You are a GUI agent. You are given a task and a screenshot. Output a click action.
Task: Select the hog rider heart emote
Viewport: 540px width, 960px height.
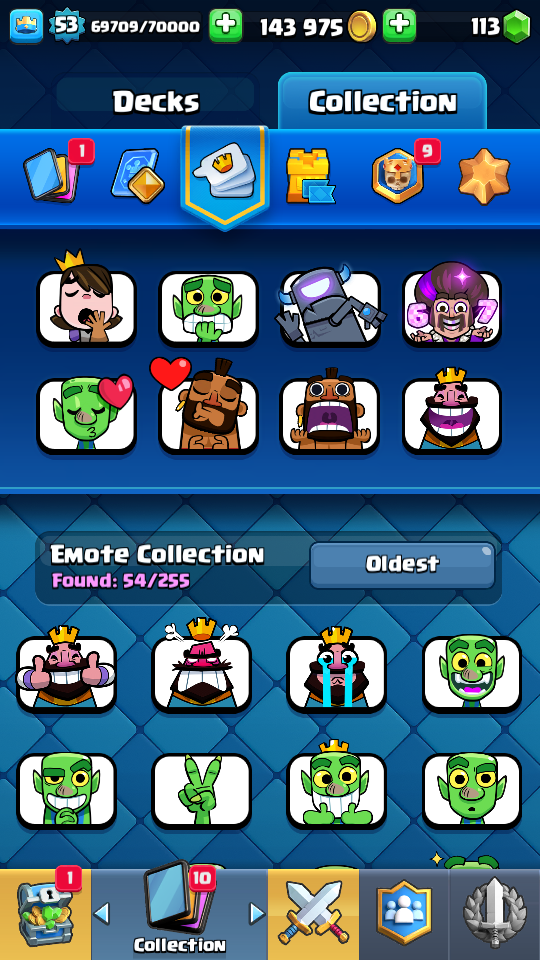[x=208, y=407]
